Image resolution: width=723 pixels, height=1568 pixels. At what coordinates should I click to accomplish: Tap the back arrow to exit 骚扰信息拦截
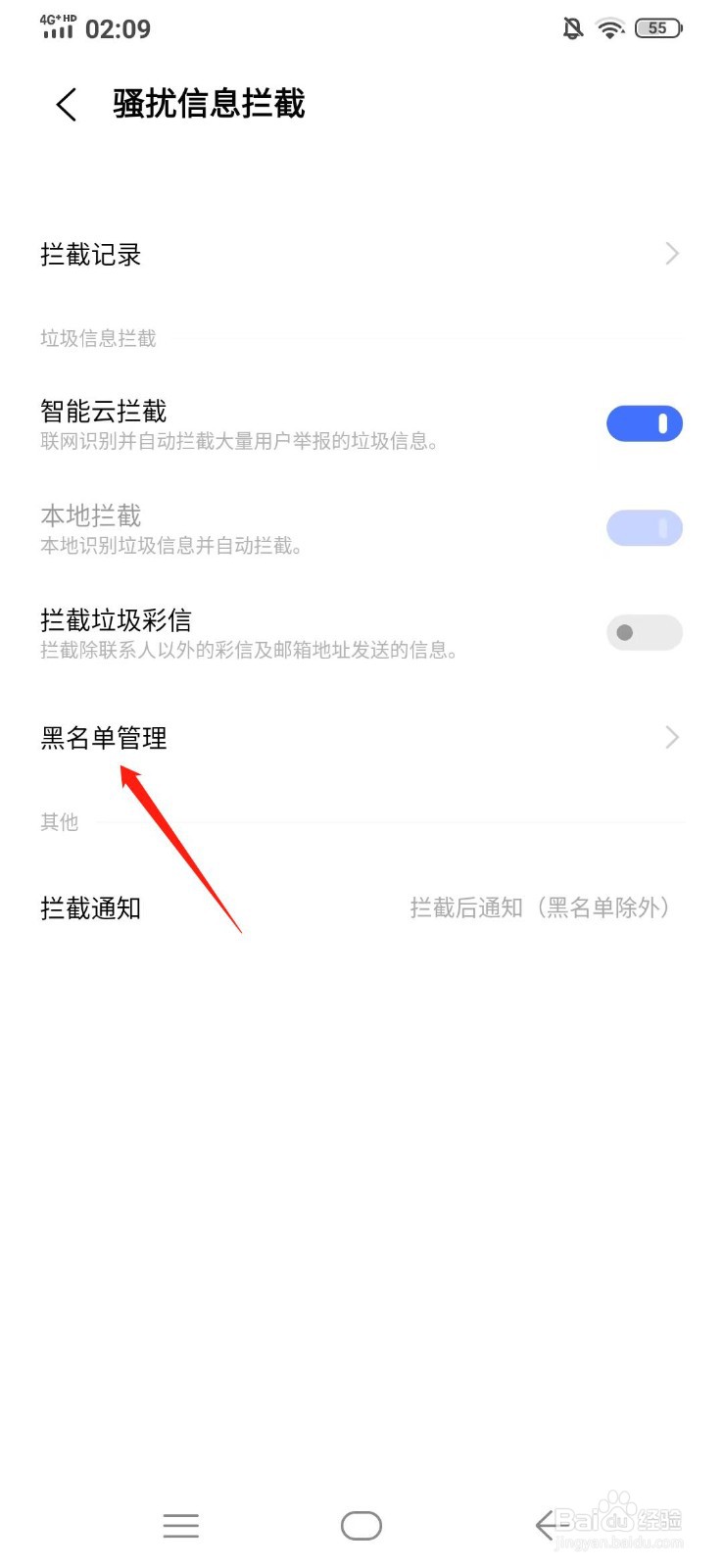65,104
